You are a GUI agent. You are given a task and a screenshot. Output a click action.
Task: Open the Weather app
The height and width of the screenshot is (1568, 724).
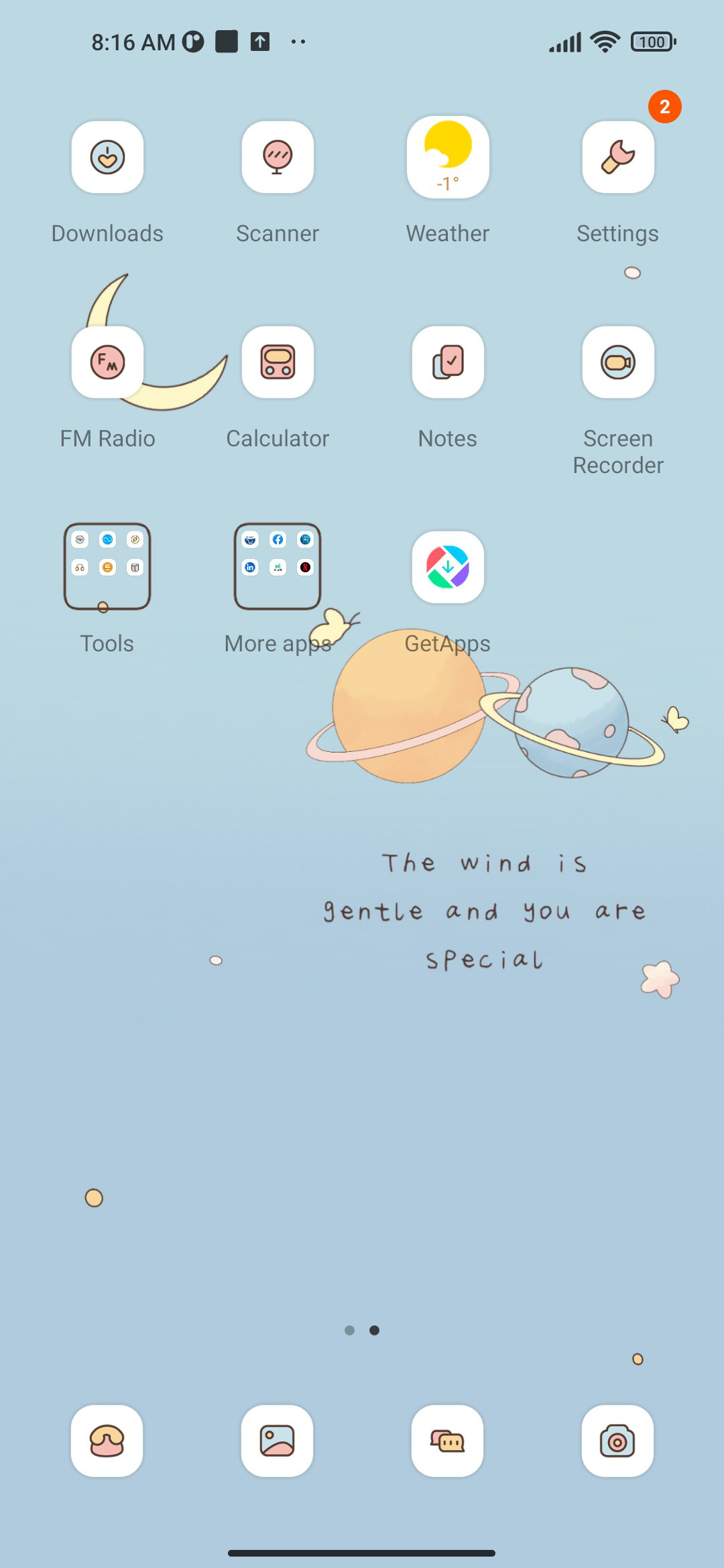point(448,157)
